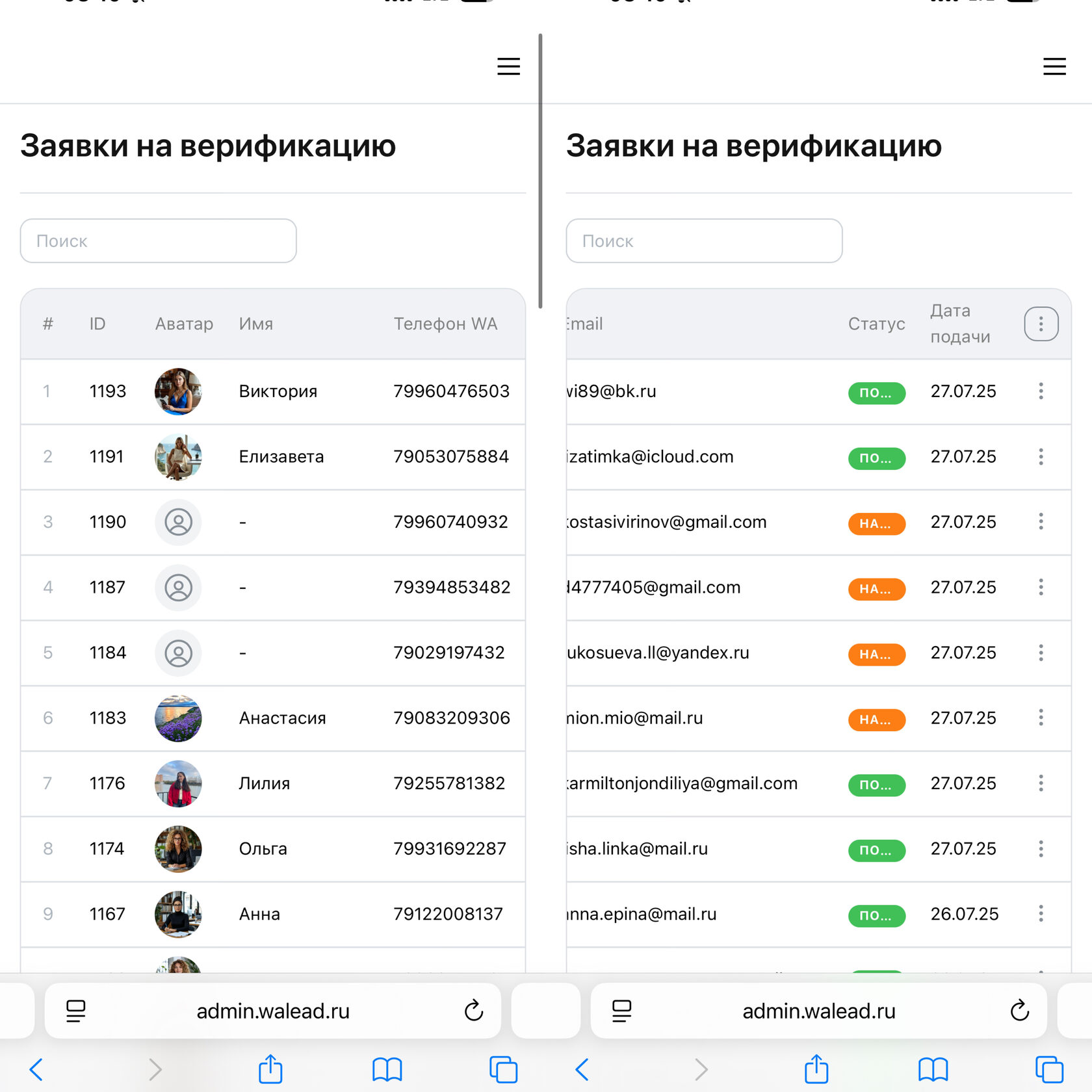Tap the three-dot menu for isha.linka@mail.ru
Screen dimensions: 1092x1092
[1041, 848]
